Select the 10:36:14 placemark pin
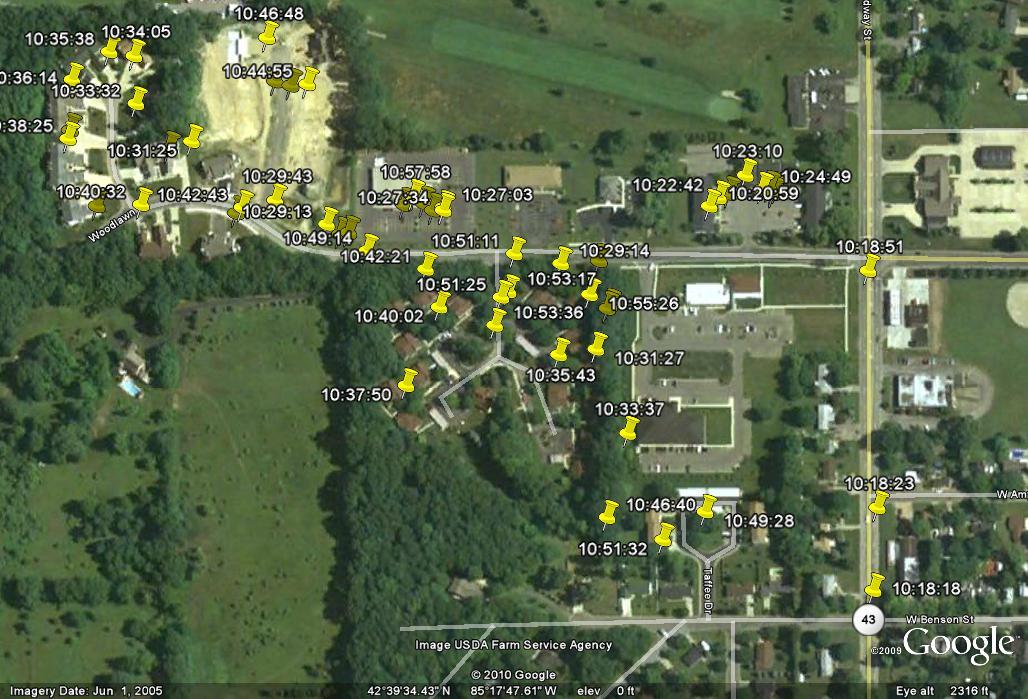This screenshot has width=1028, height=699. [x=74, y=75]
